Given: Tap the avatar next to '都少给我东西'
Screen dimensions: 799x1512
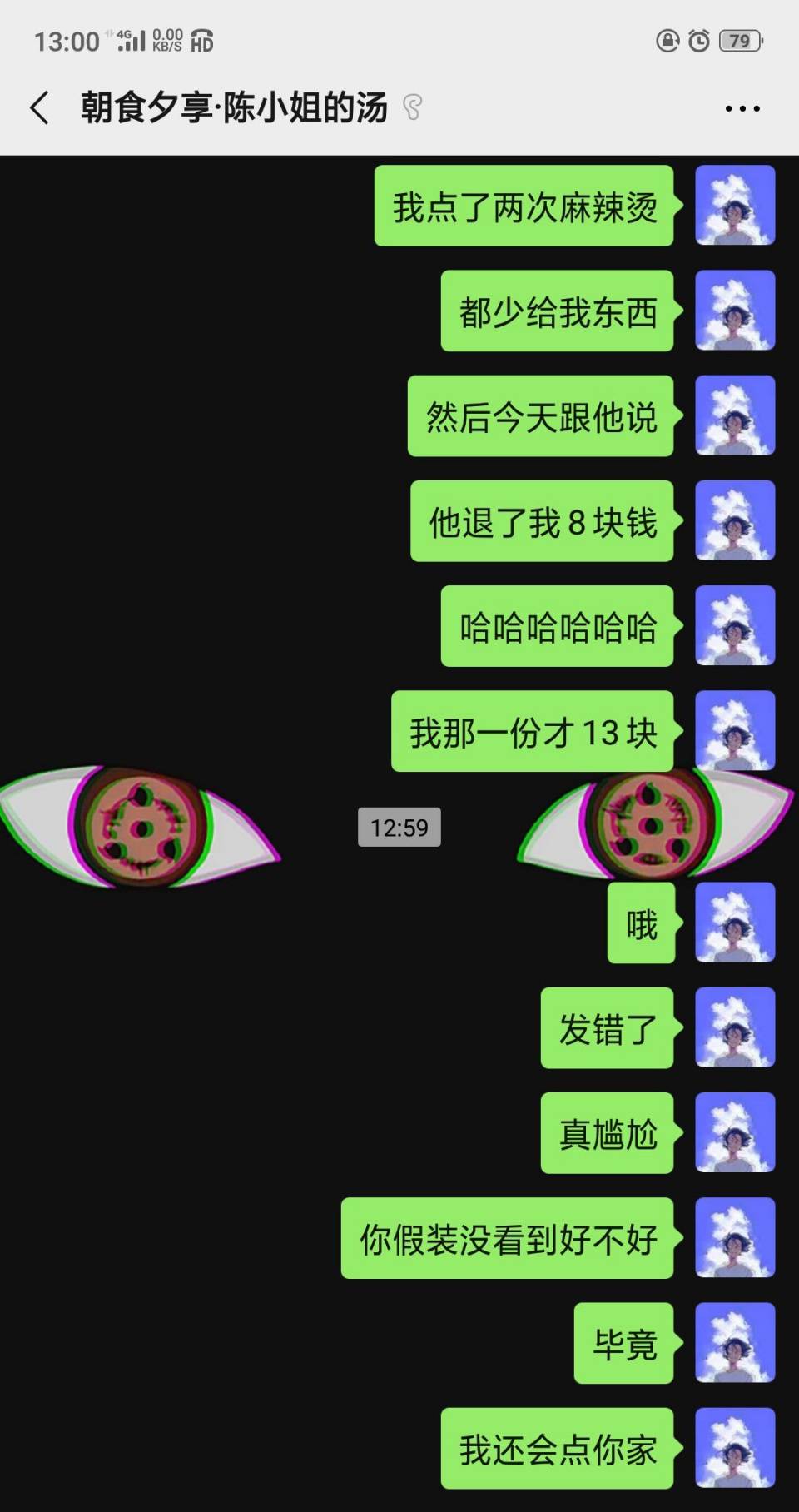Looking at the screenshot, I should coord(735,311).
